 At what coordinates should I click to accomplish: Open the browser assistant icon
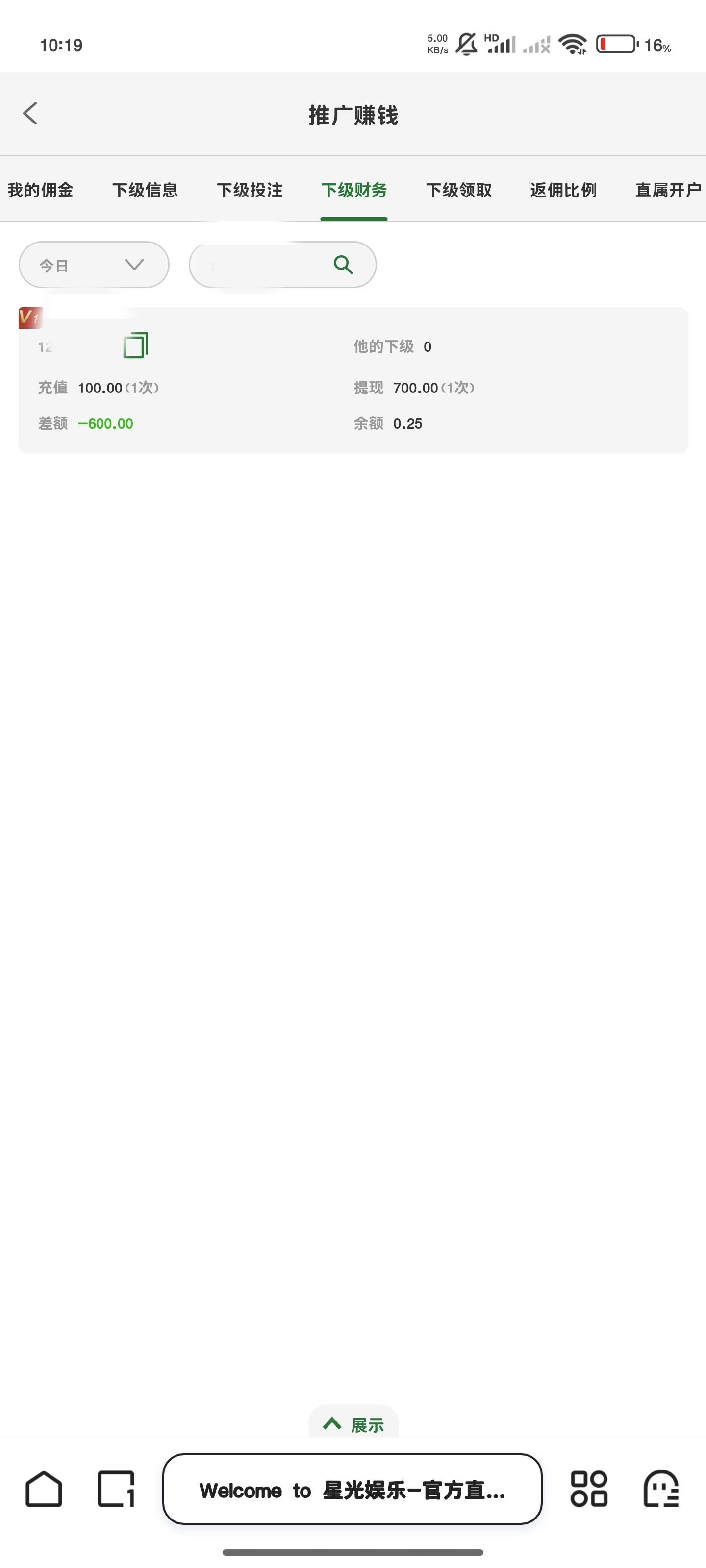pyautogui.click(x=661, y=1489)
